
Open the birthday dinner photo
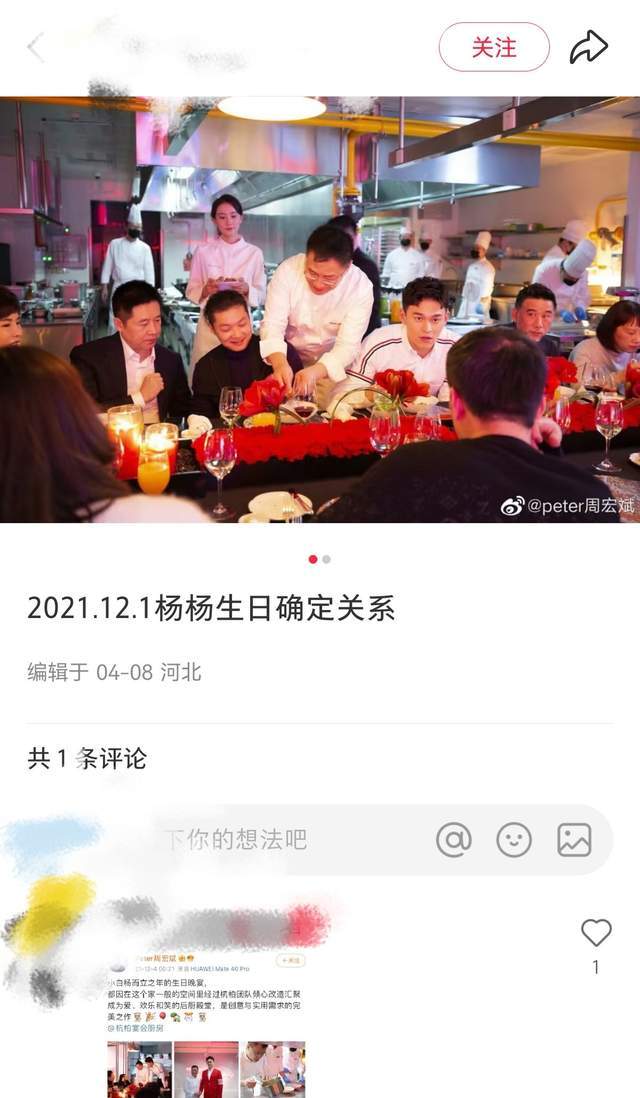click(320, 309)
